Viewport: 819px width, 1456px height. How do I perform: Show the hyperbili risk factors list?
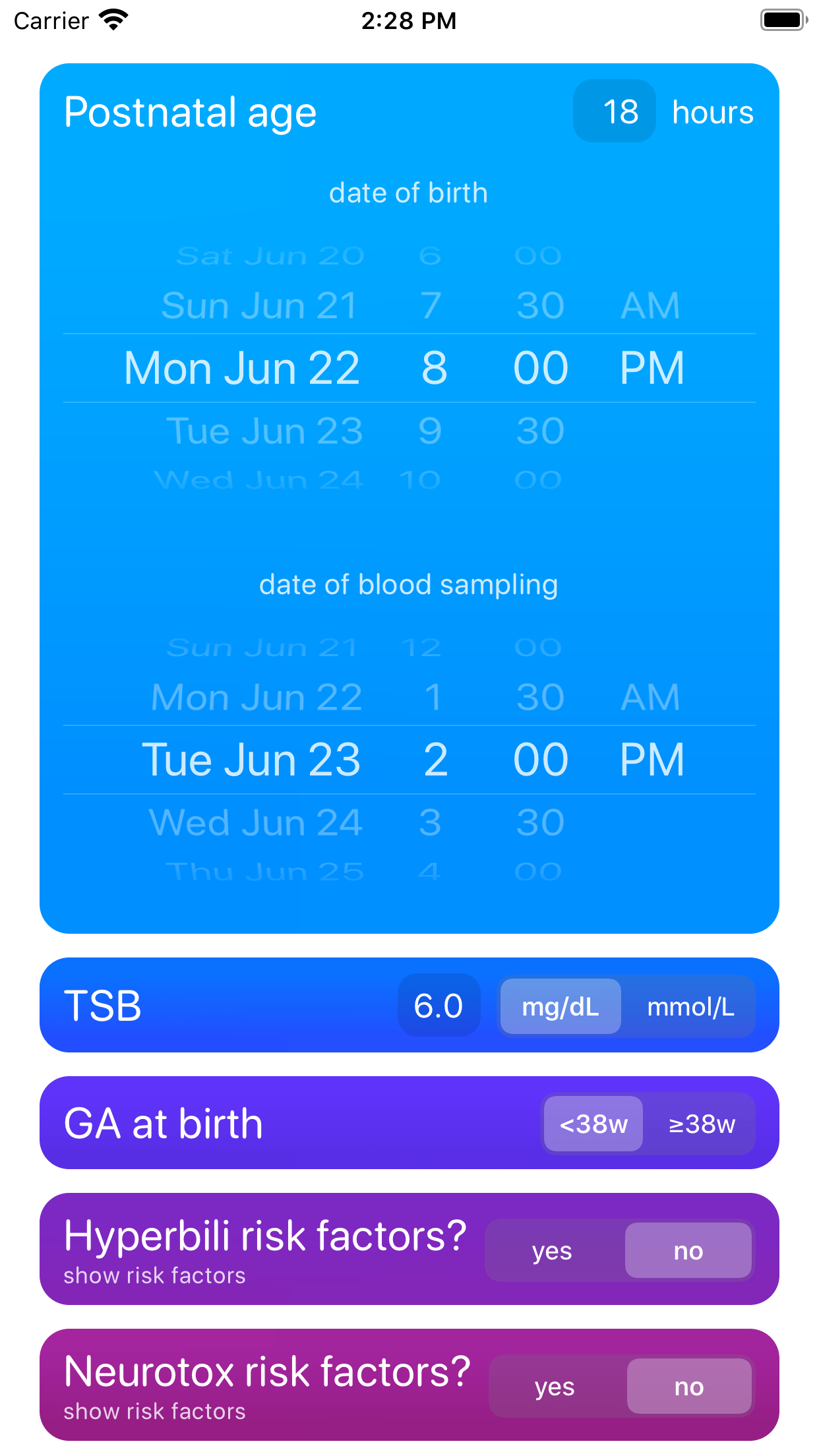(x=154, y=1275)
